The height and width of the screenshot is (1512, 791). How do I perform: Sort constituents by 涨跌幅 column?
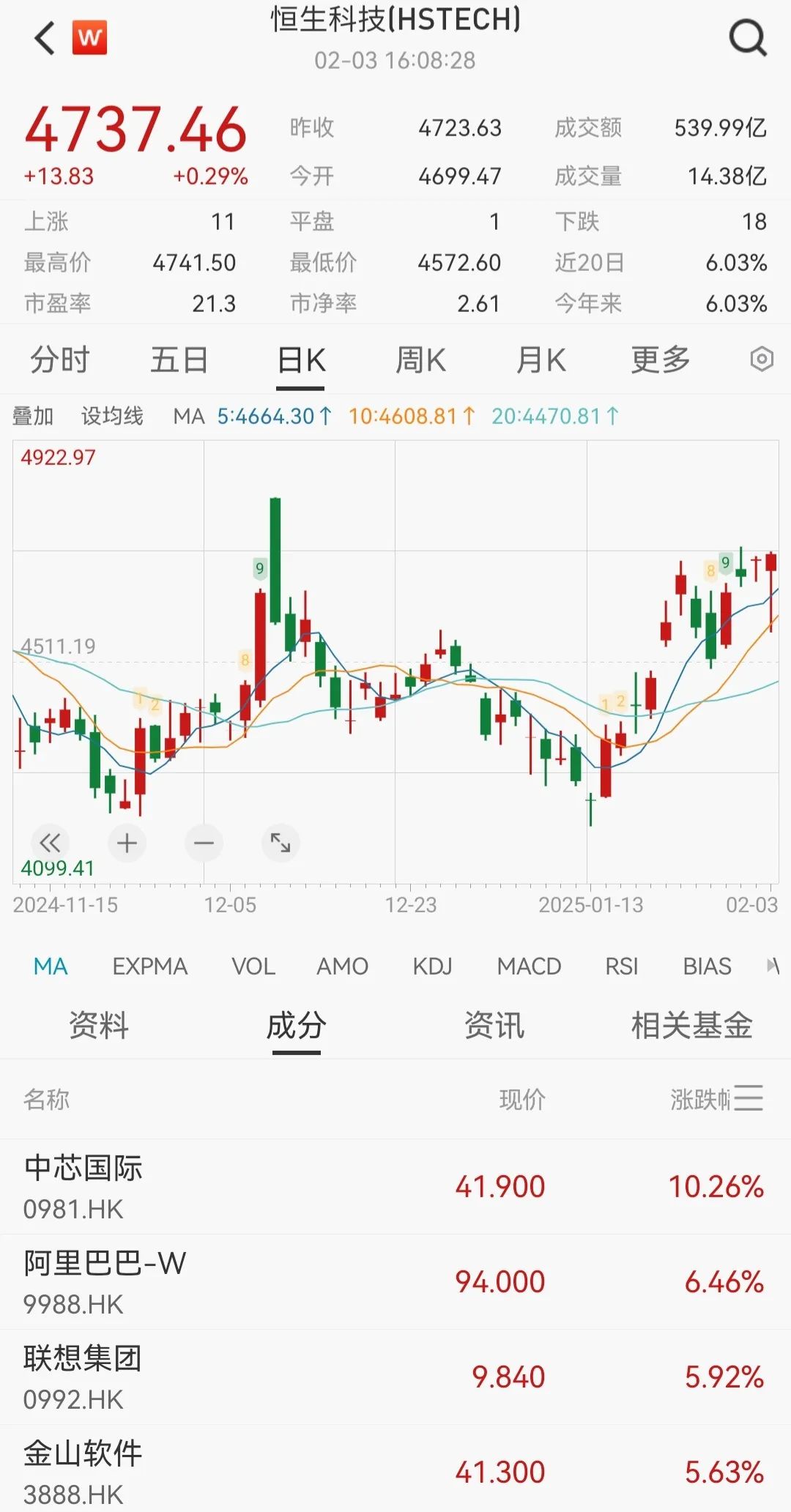coord(702,1099)
